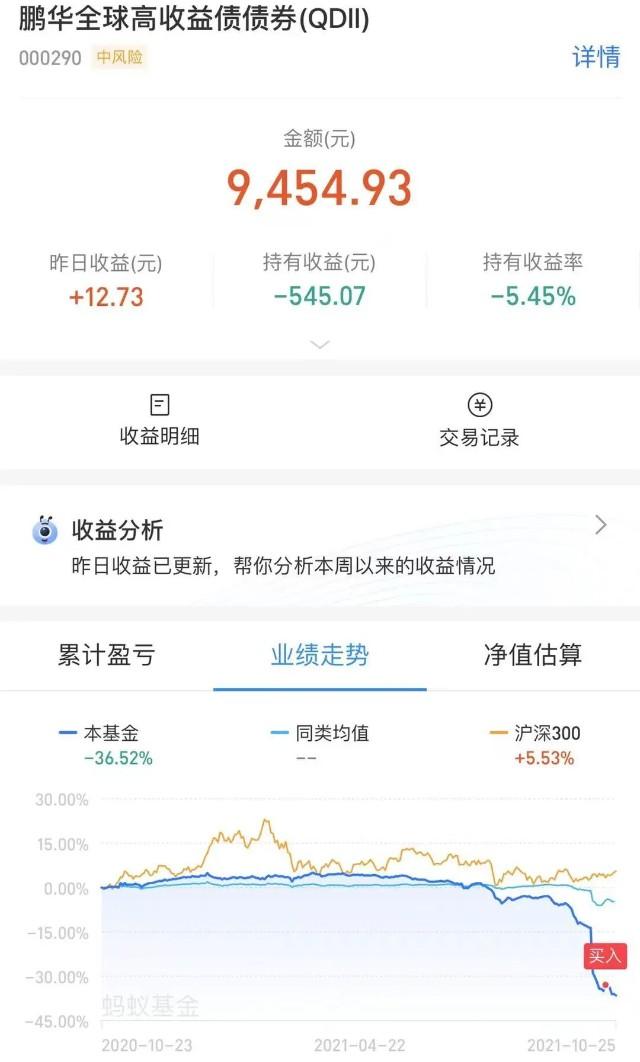Open 收益明细 earnings details
Viewport: 640px width, 1062px height.
(x=160, y=421)
